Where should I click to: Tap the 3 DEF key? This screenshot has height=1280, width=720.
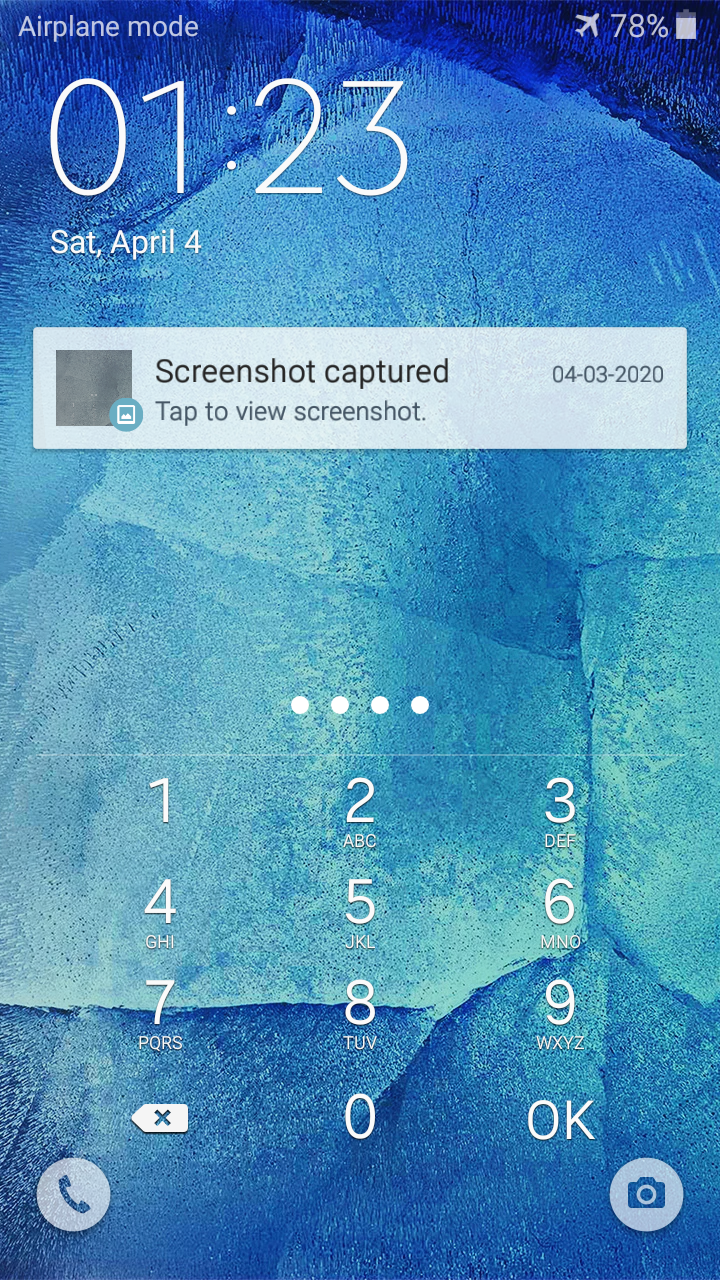pos(560,810)
